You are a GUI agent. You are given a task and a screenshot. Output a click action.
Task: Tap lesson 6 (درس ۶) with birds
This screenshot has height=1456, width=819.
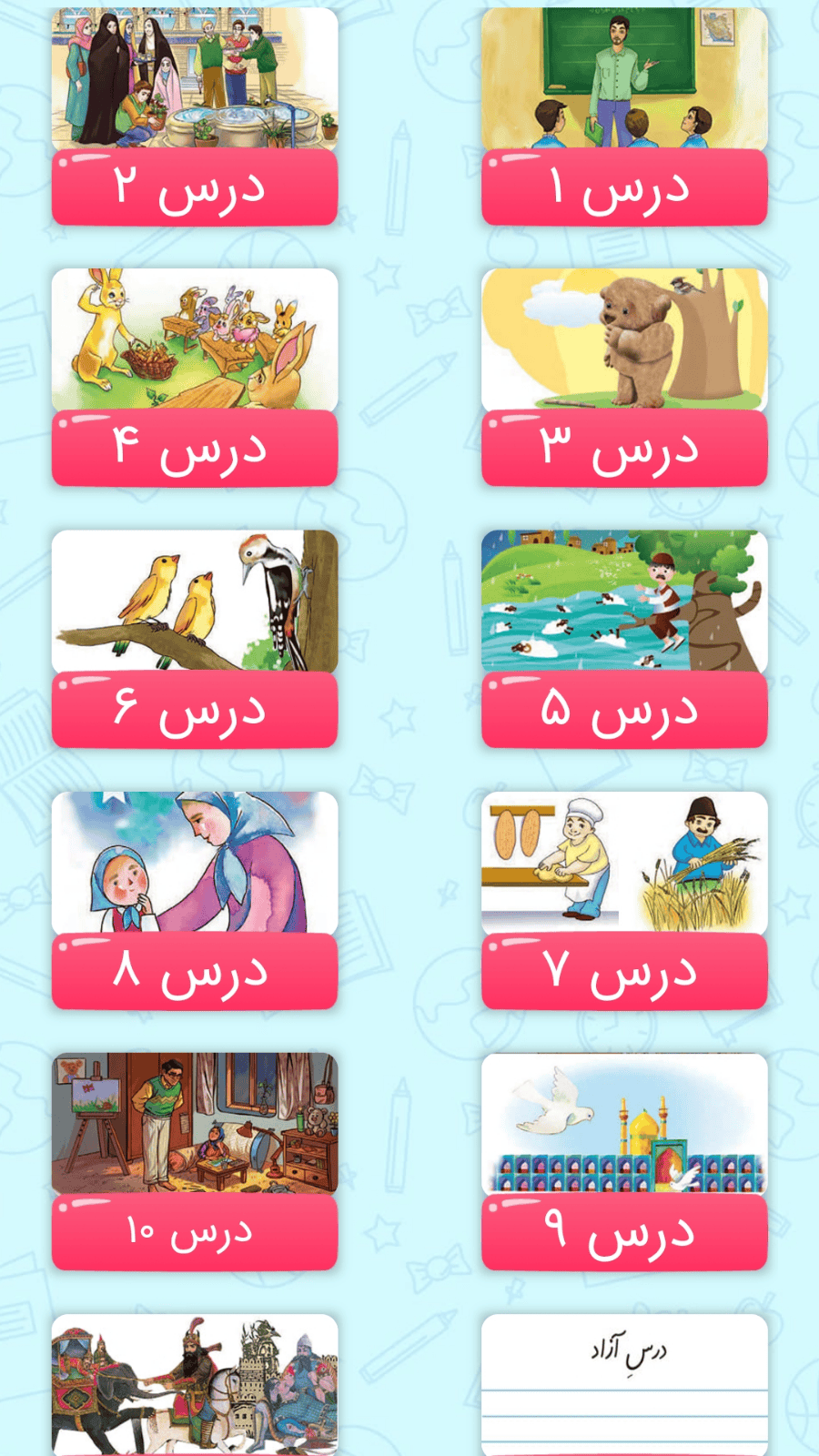pyautogui.click(x=195, y=639)
